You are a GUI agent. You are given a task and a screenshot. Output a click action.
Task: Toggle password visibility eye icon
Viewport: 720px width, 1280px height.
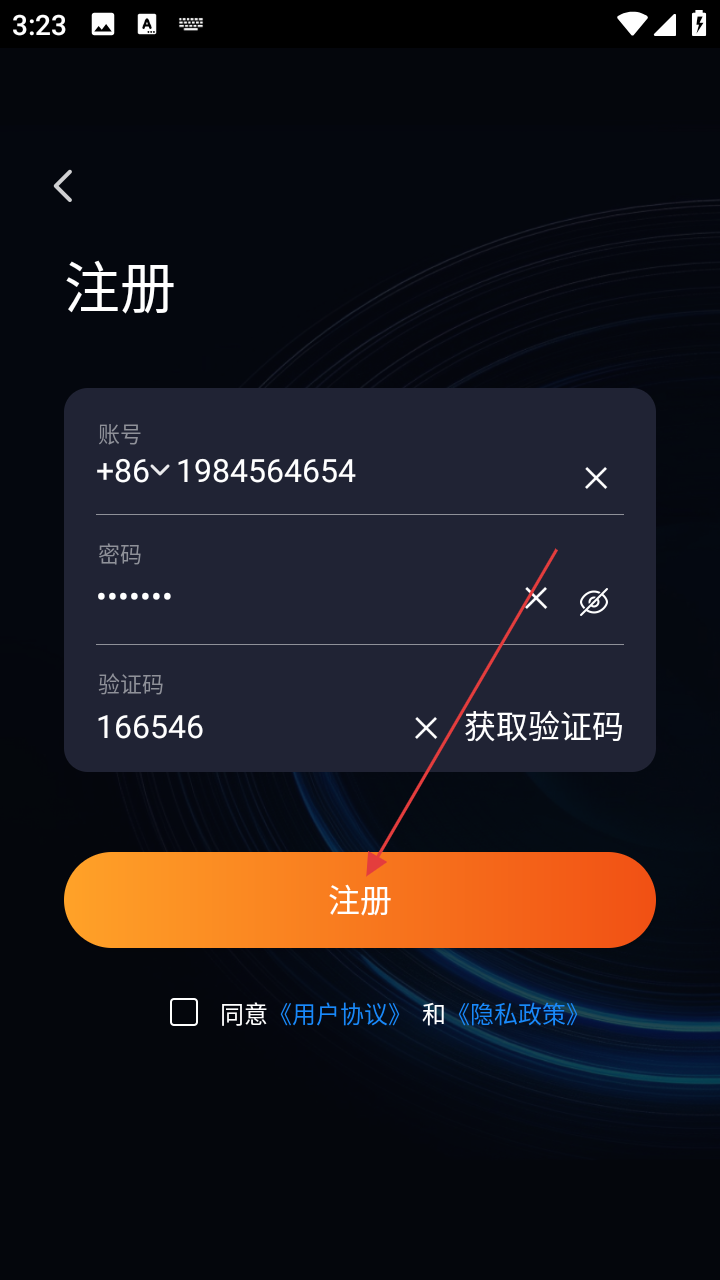pyautogui.click(x=594, y=601)
